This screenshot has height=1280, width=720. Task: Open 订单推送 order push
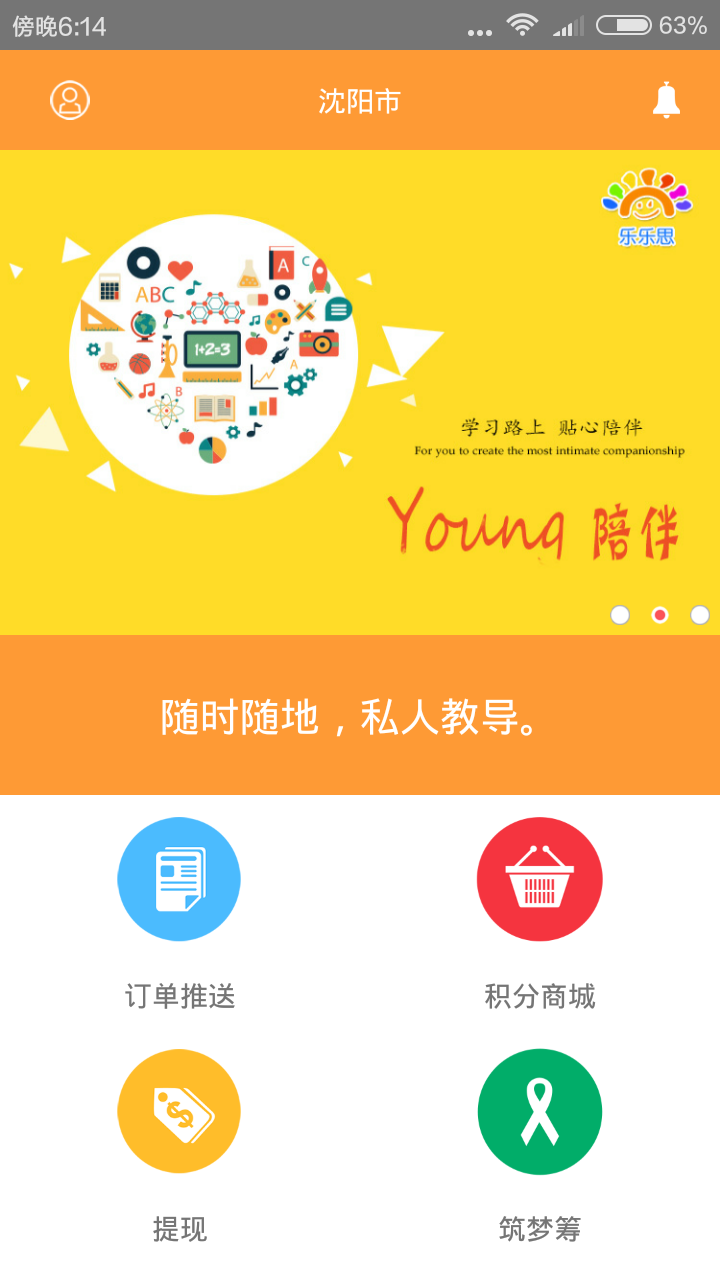pos(179,879)
